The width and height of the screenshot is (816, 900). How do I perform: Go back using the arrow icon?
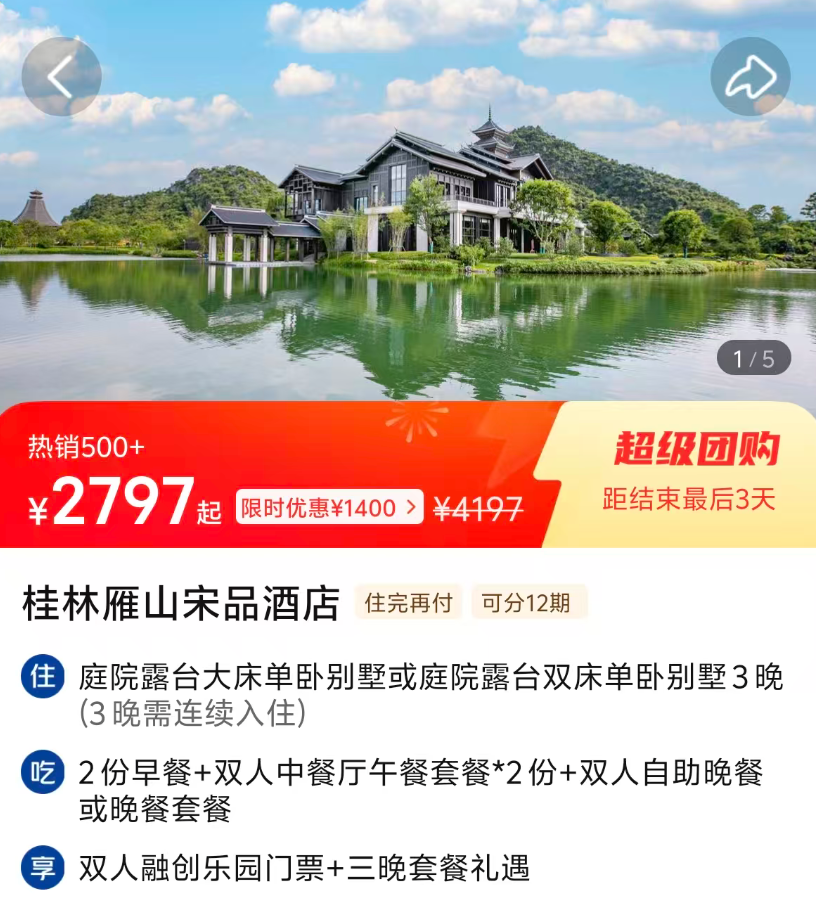(x=61, y=77)
